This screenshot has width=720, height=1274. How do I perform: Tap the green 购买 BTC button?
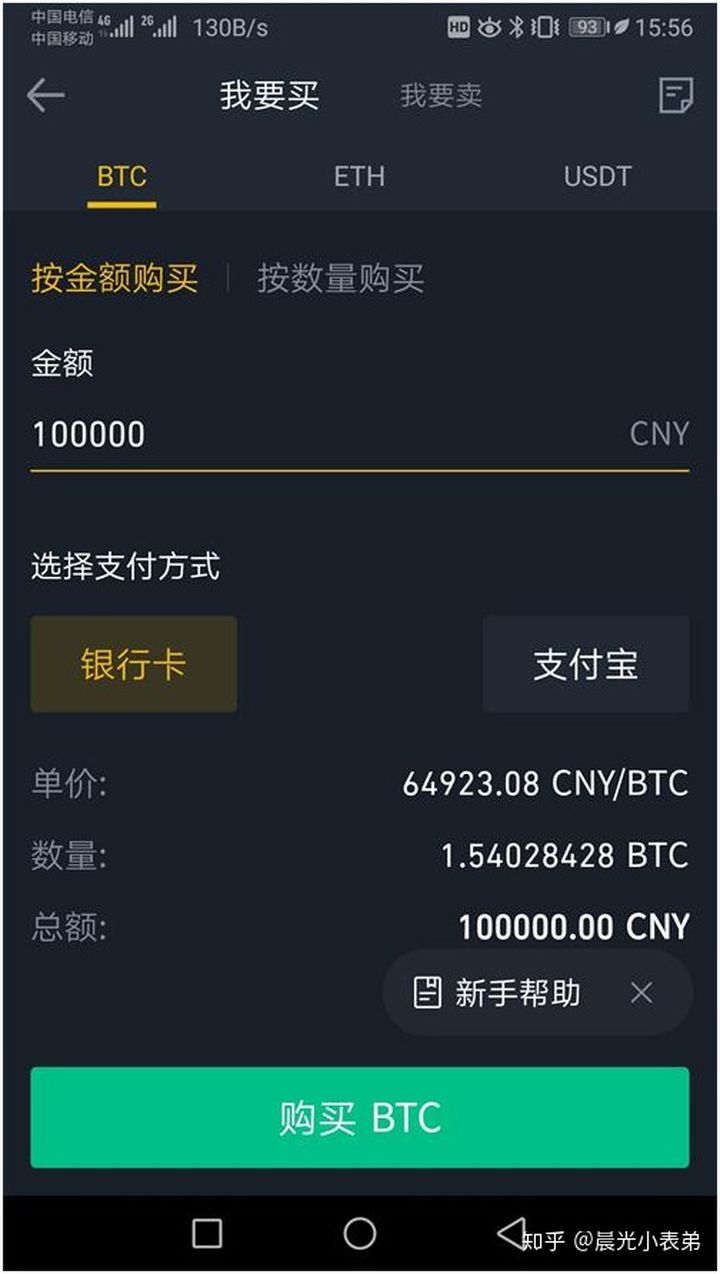coord(360,1117)
